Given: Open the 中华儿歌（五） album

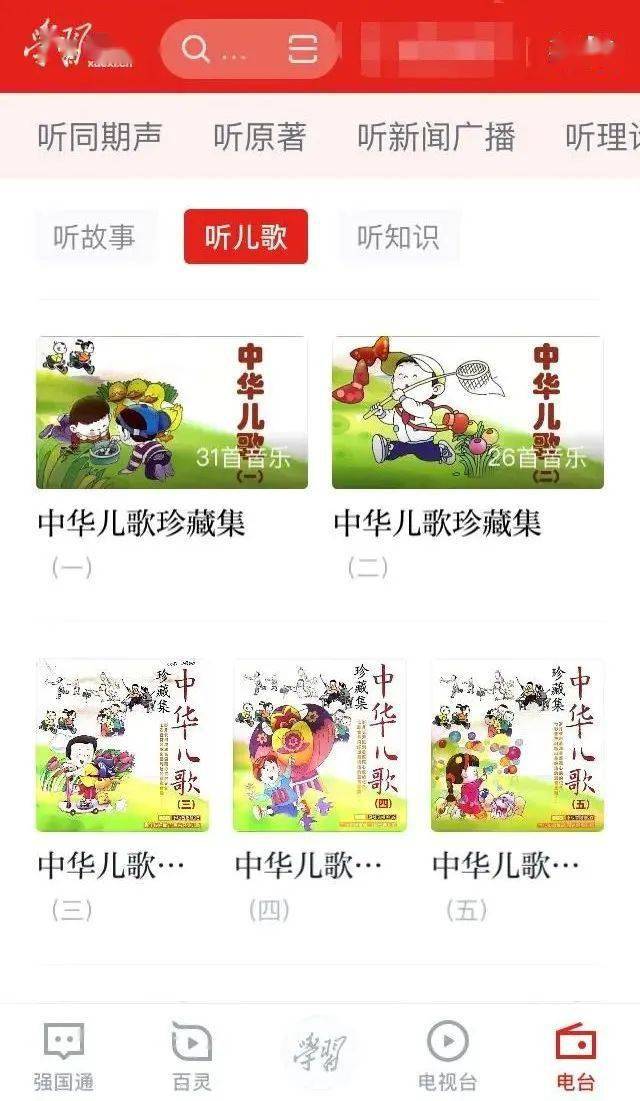Looking at the screenshot, I should coord(517,745).
